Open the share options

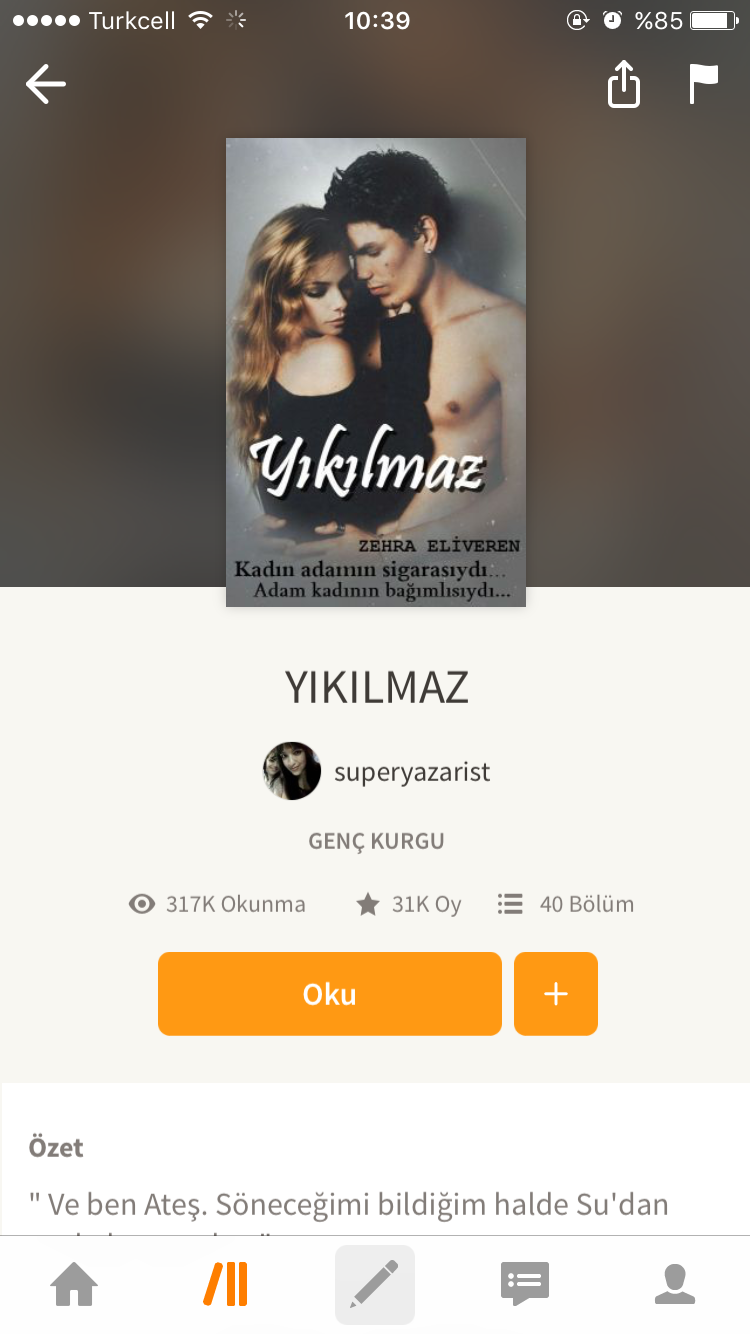[623, 84]
